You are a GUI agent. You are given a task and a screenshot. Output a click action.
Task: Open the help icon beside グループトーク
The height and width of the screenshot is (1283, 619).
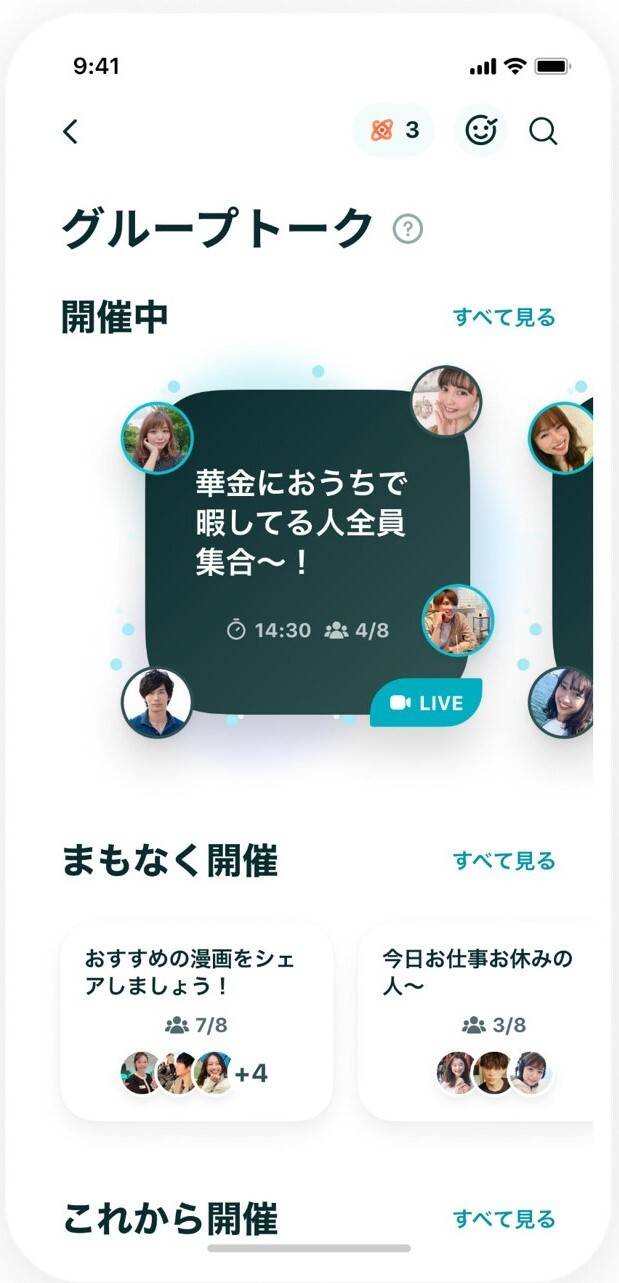coord(407,229)
